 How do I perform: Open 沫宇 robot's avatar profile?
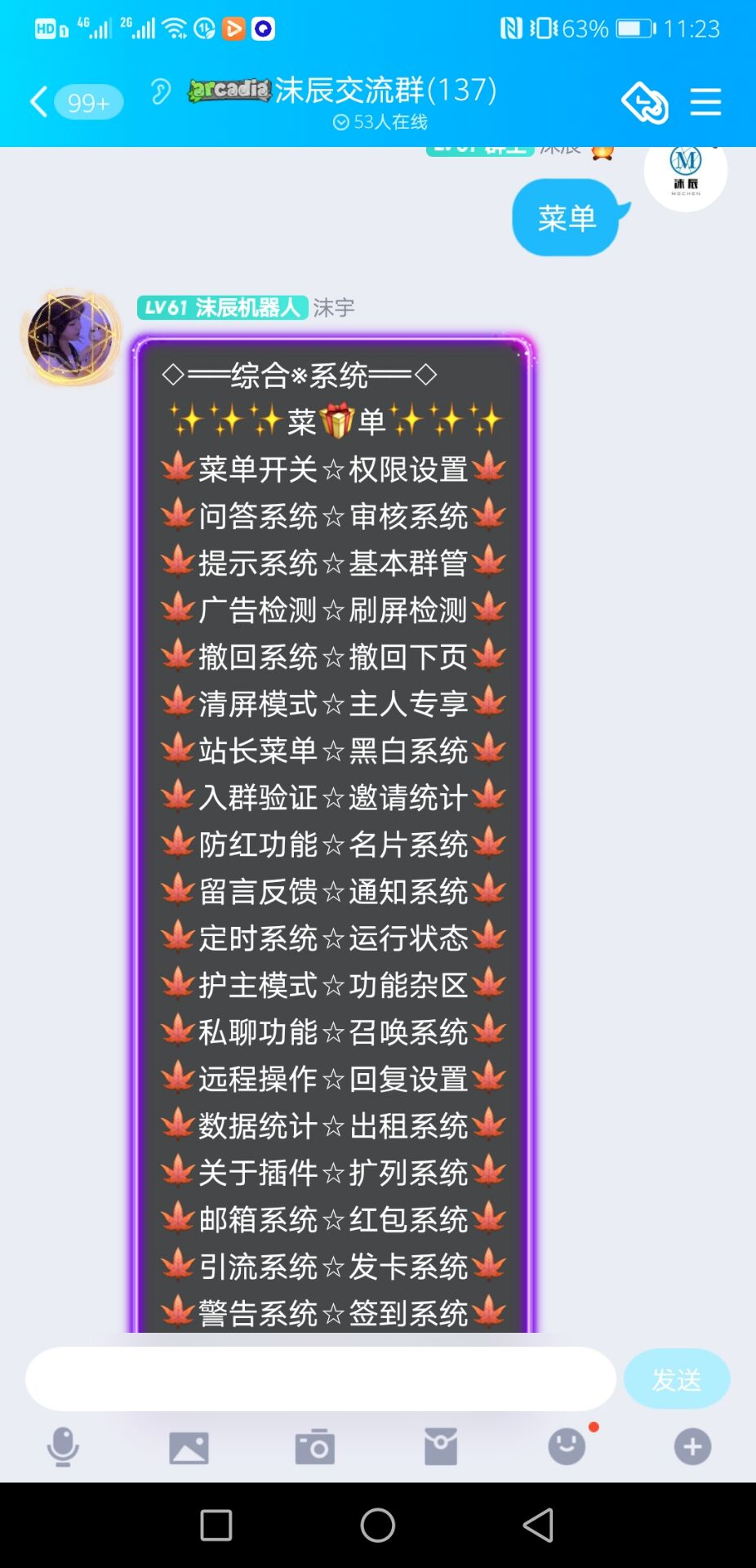tap(71, 336)
